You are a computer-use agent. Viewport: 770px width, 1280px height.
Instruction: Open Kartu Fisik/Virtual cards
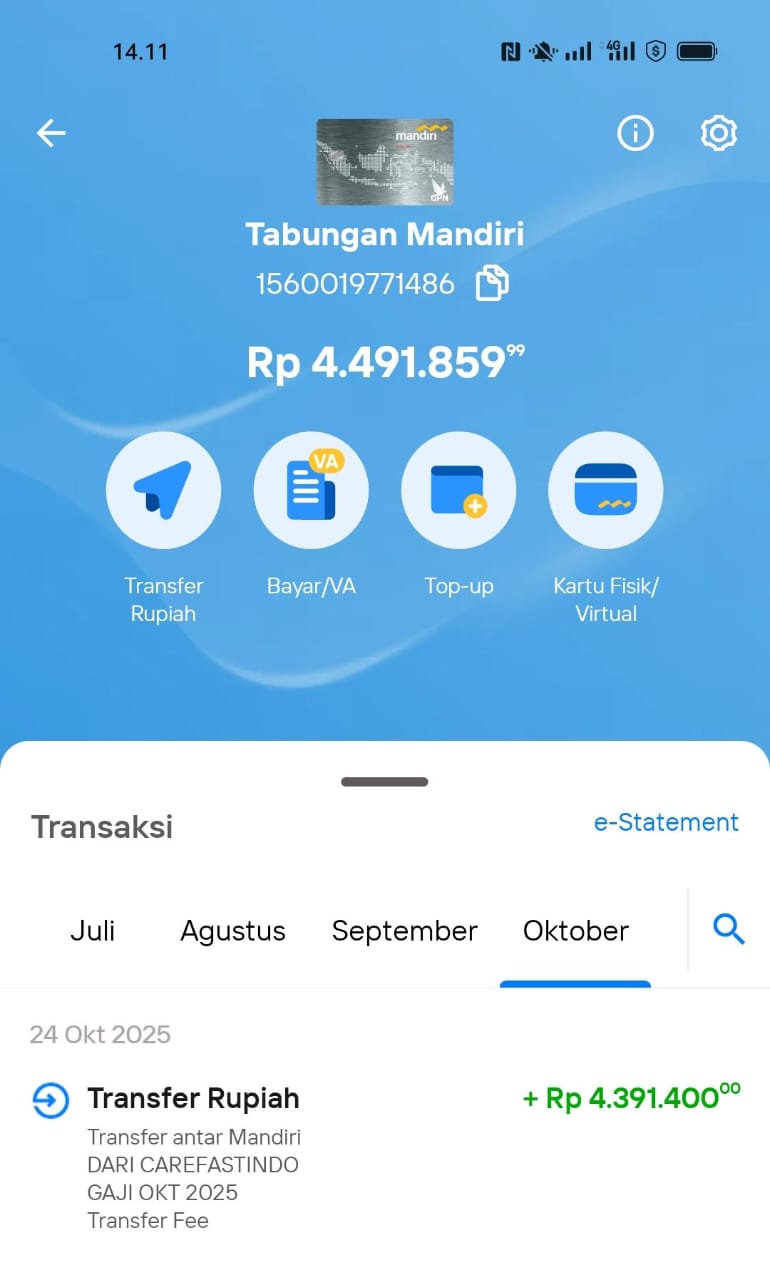click(x=605, y=491)
